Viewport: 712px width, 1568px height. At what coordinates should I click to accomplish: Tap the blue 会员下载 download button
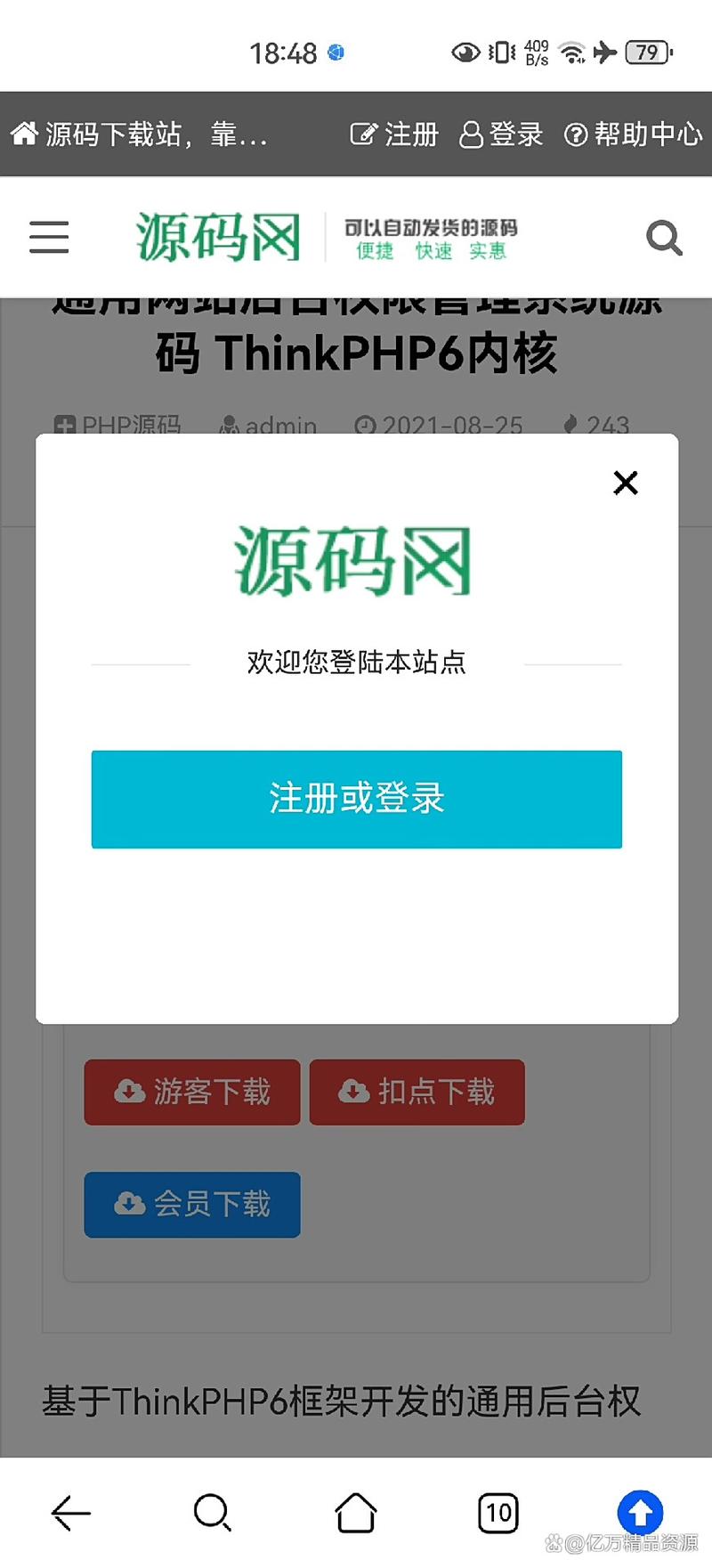(191, 1205)
